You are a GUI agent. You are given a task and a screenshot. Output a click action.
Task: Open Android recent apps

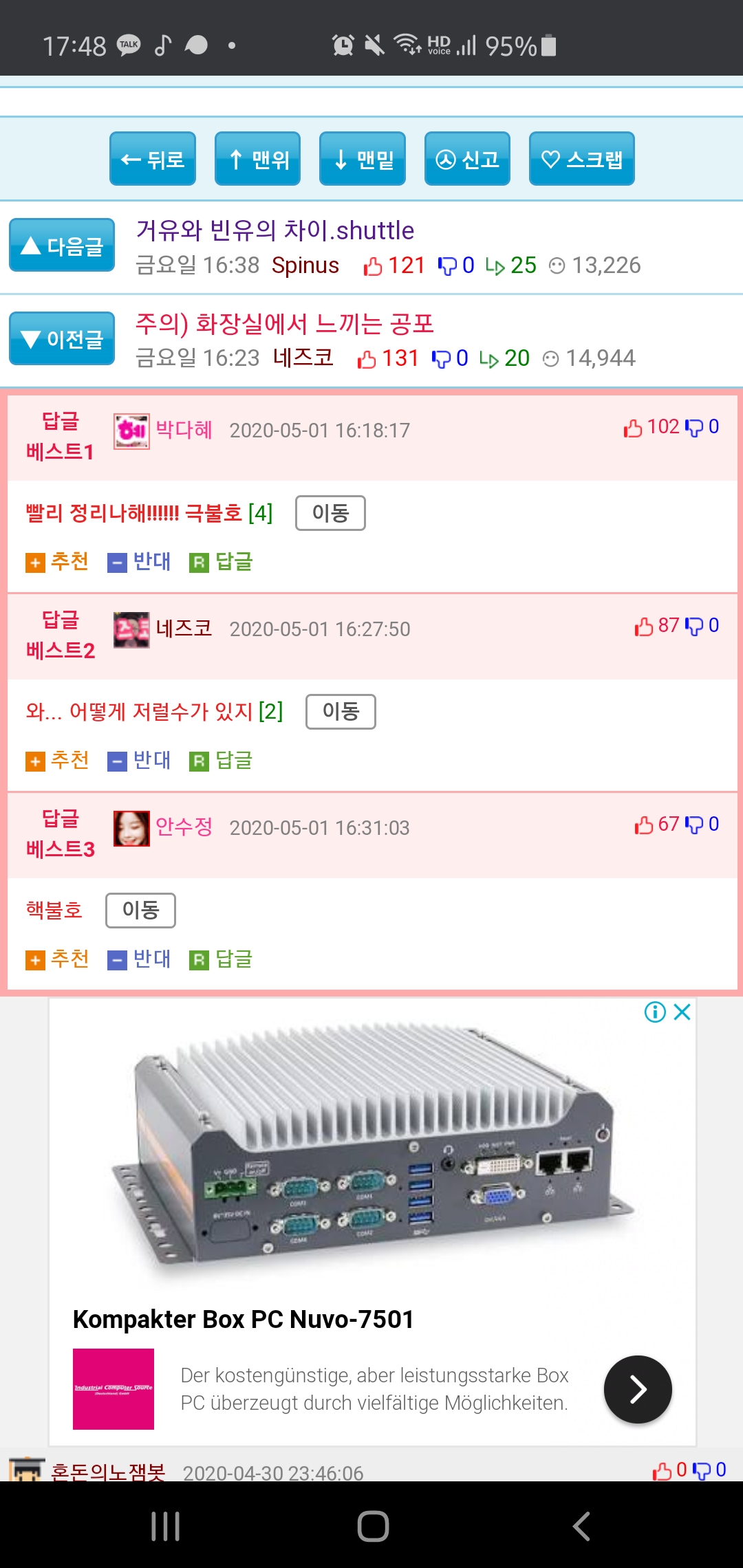(165, 1526)
